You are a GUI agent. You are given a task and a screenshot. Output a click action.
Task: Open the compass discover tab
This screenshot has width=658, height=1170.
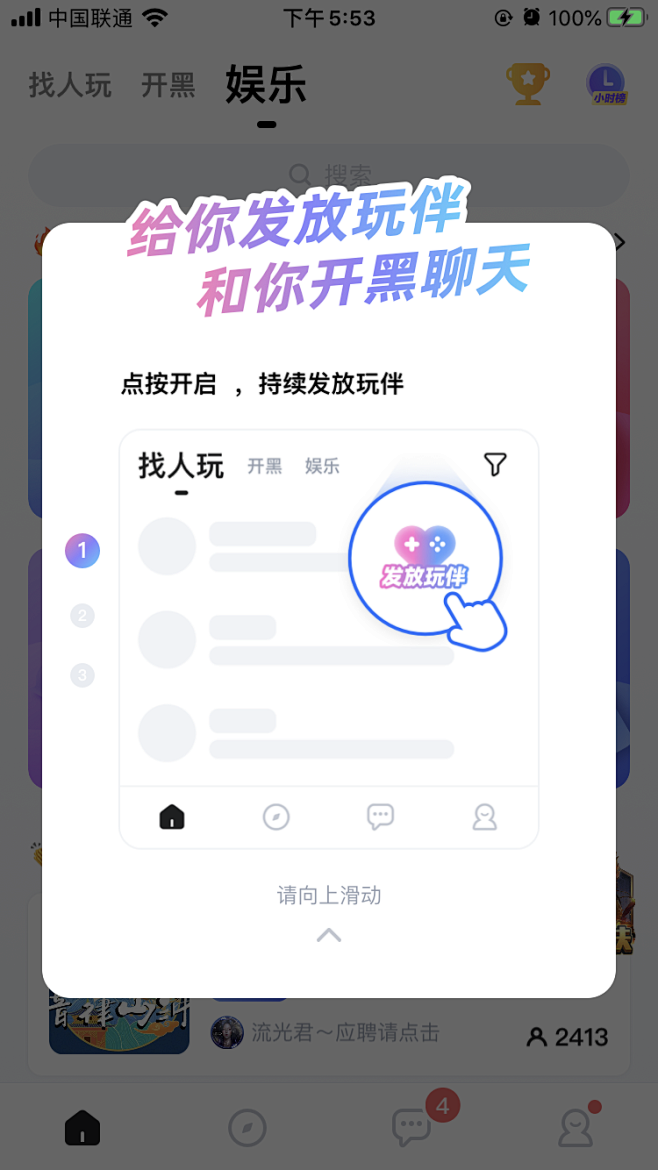(247, 1128)
